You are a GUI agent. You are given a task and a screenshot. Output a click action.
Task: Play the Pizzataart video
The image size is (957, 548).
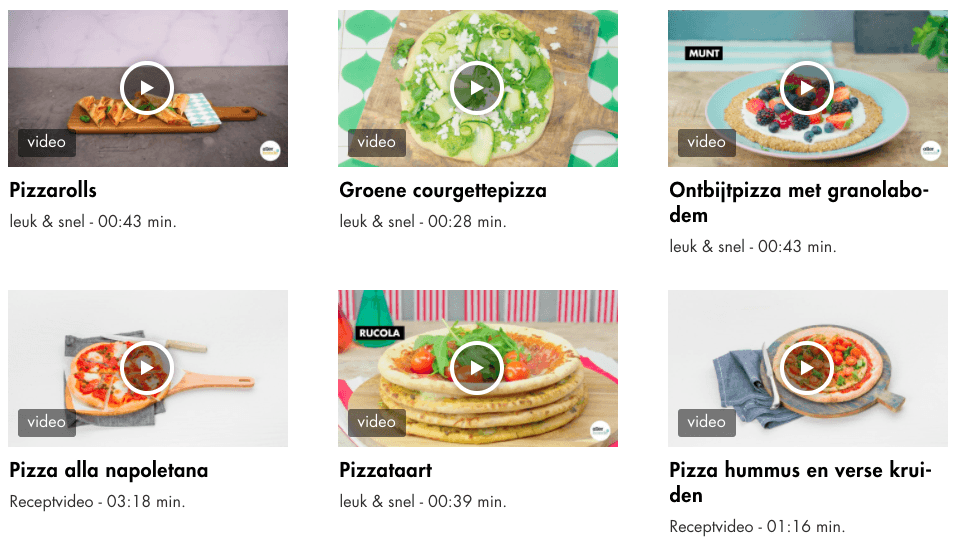(x=477, y=368)
